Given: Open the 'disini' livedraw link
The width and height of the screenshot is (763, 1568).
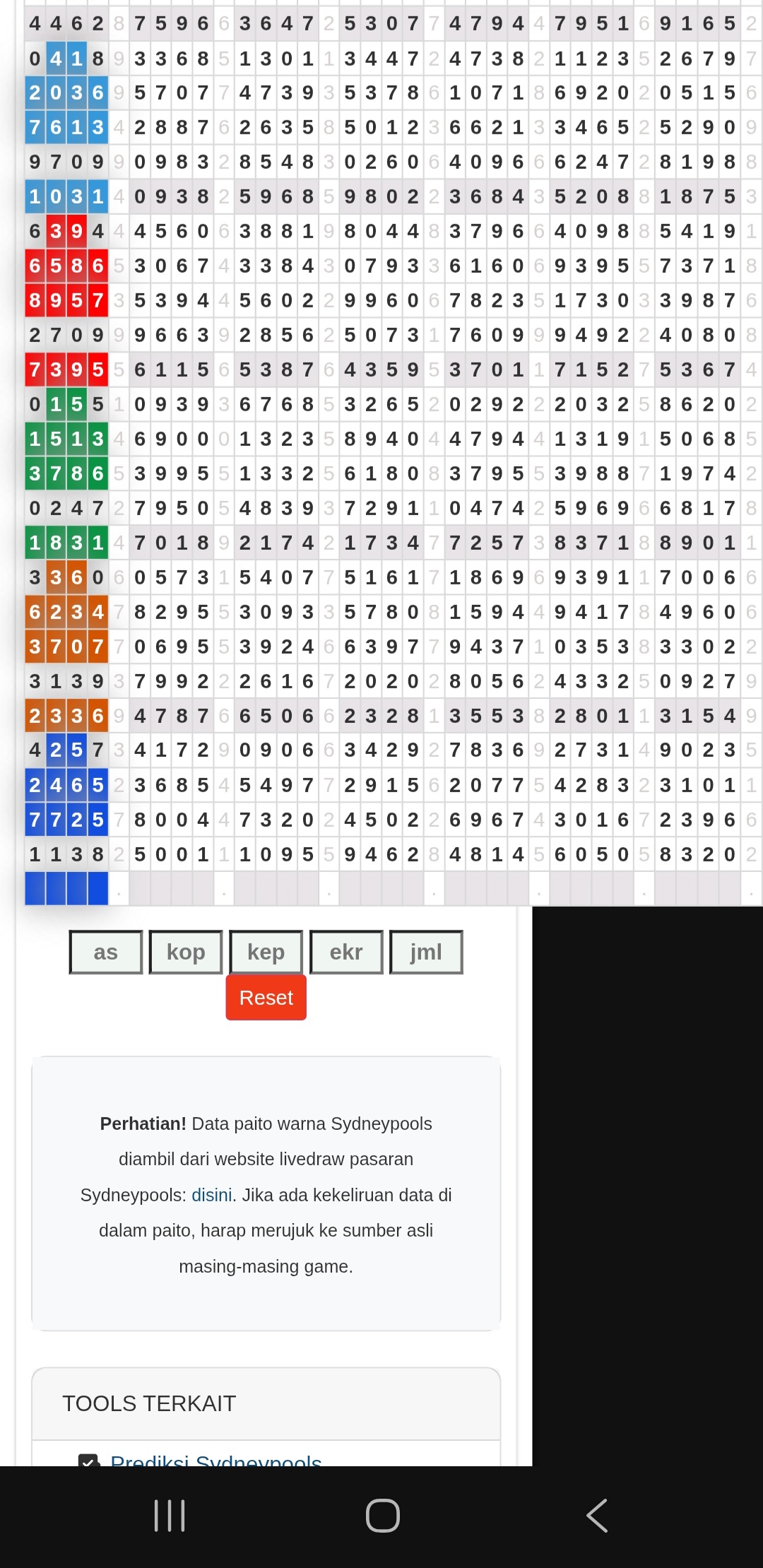Looking at the screenshot, I should pyautogui.click(x=212, y=1195).
